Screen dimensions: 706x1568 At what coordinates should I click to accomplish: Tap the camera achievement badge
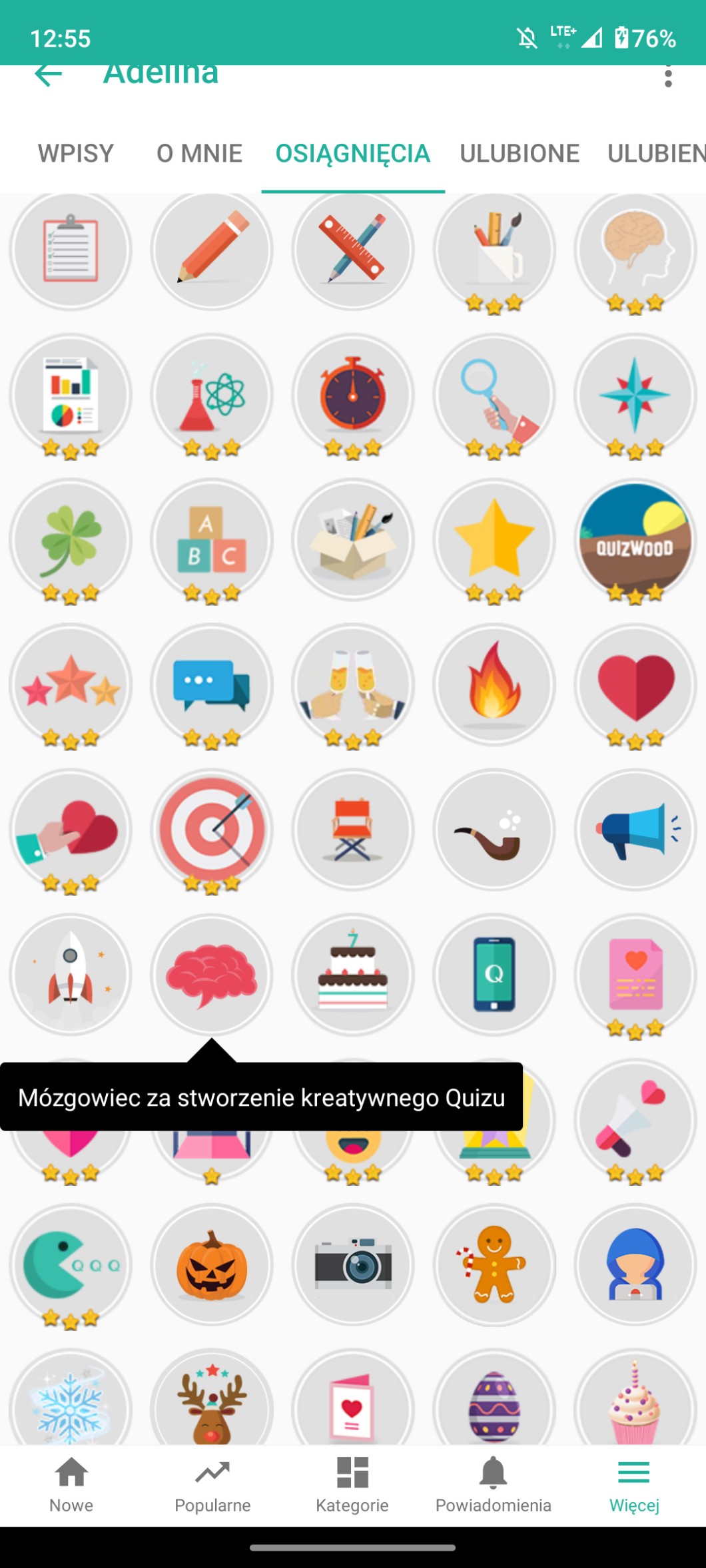coord(353,1265)
